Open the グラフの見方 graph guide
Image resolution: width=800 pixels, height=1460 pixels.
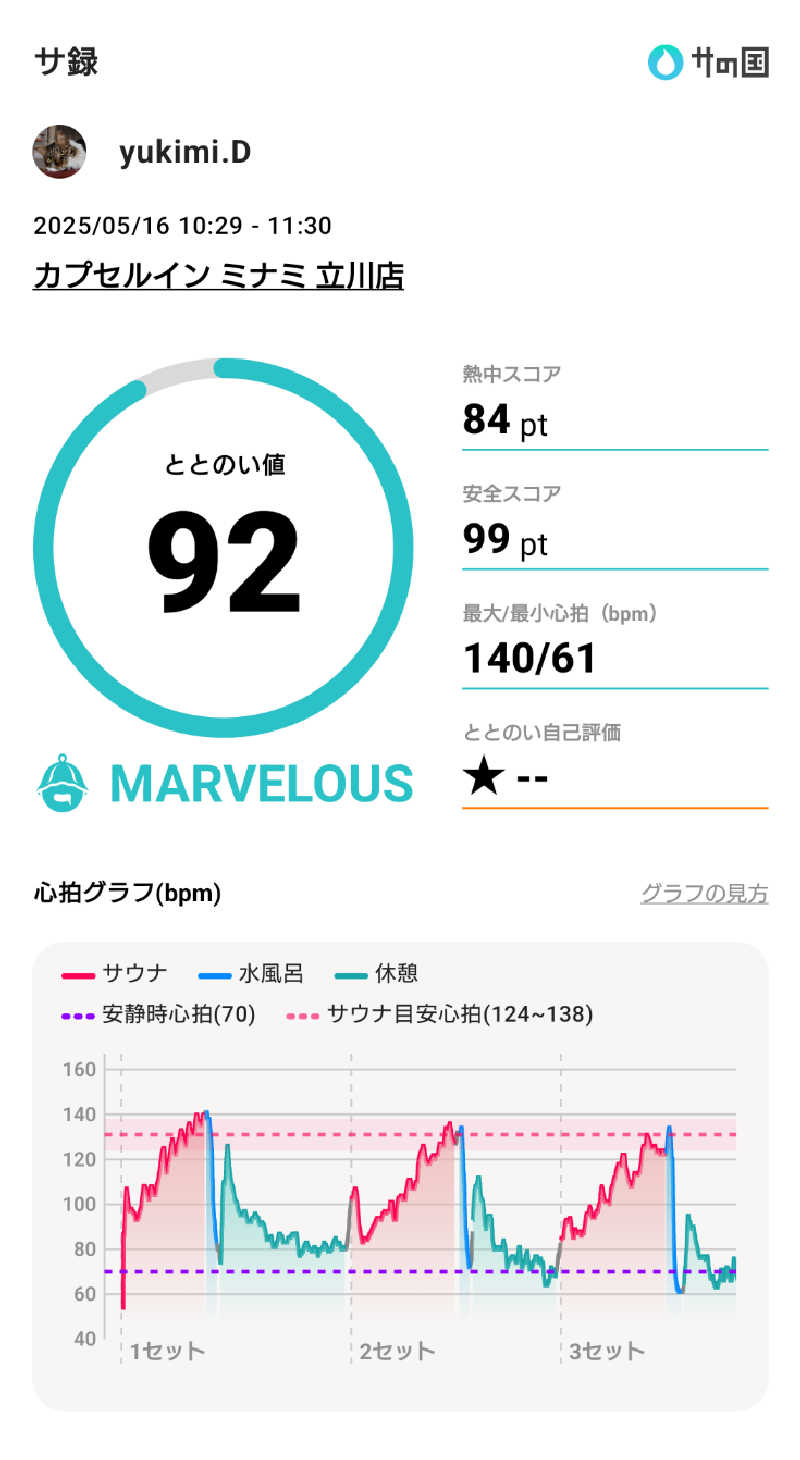[x=704, y=893]
